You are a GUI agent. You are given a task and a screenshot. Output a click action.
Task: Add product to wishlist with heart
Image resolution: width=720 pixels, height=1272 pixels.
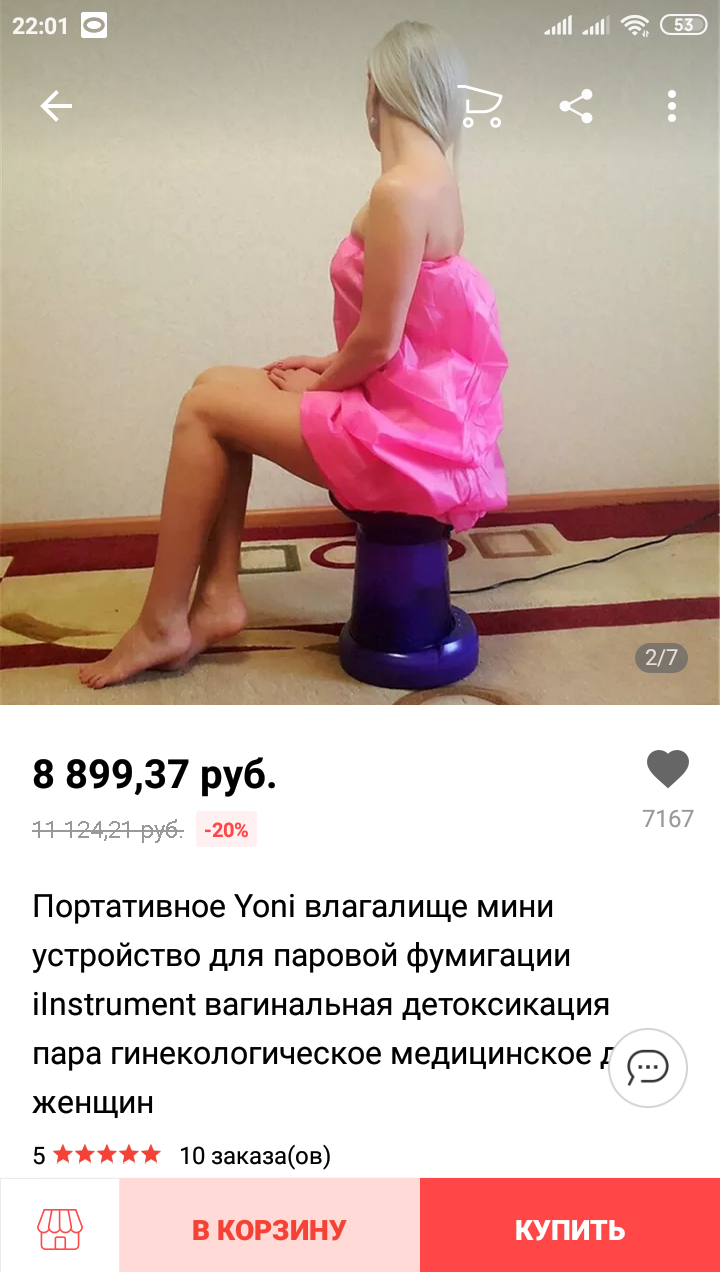[667, 770]
